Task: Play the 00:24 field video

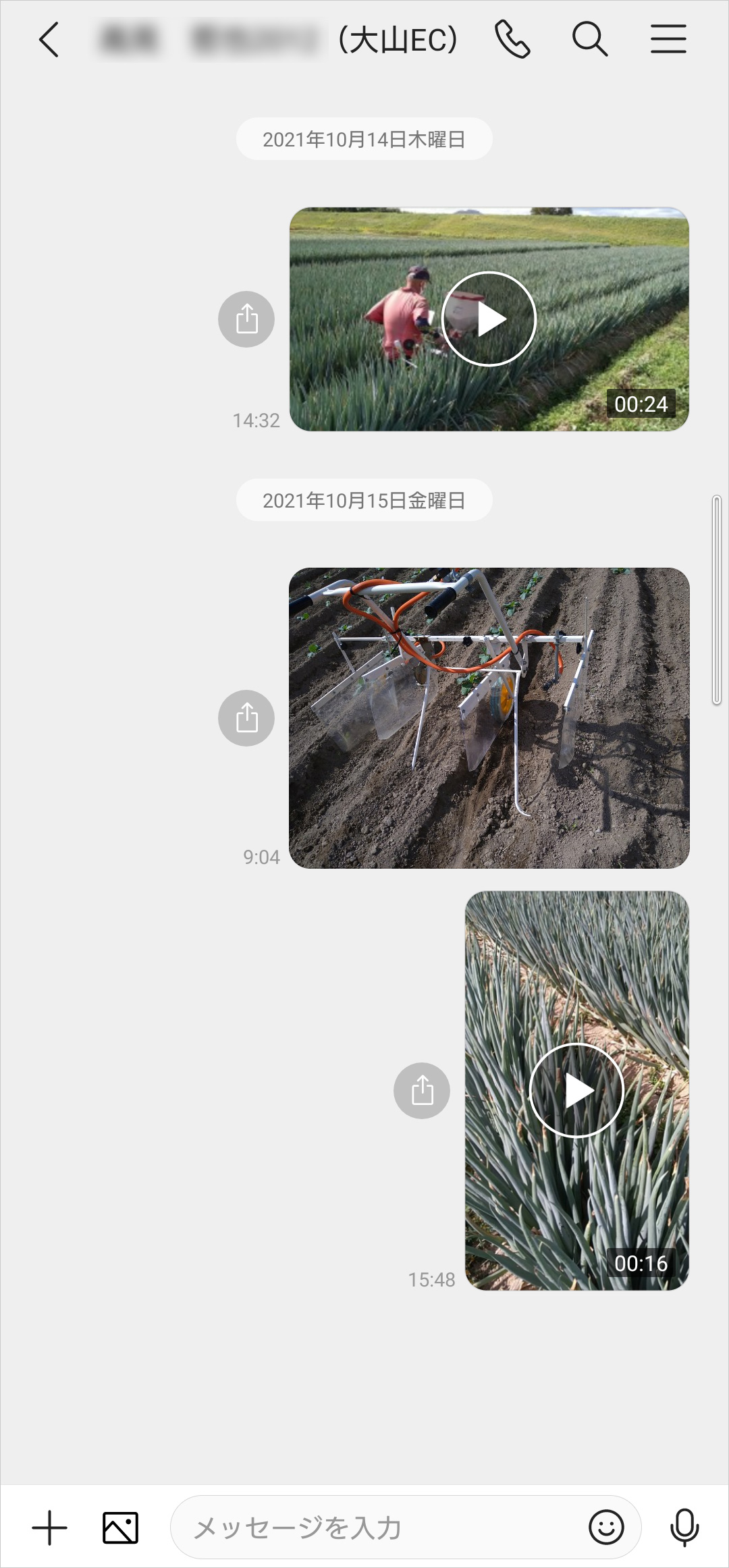Action: pos(489,319)
